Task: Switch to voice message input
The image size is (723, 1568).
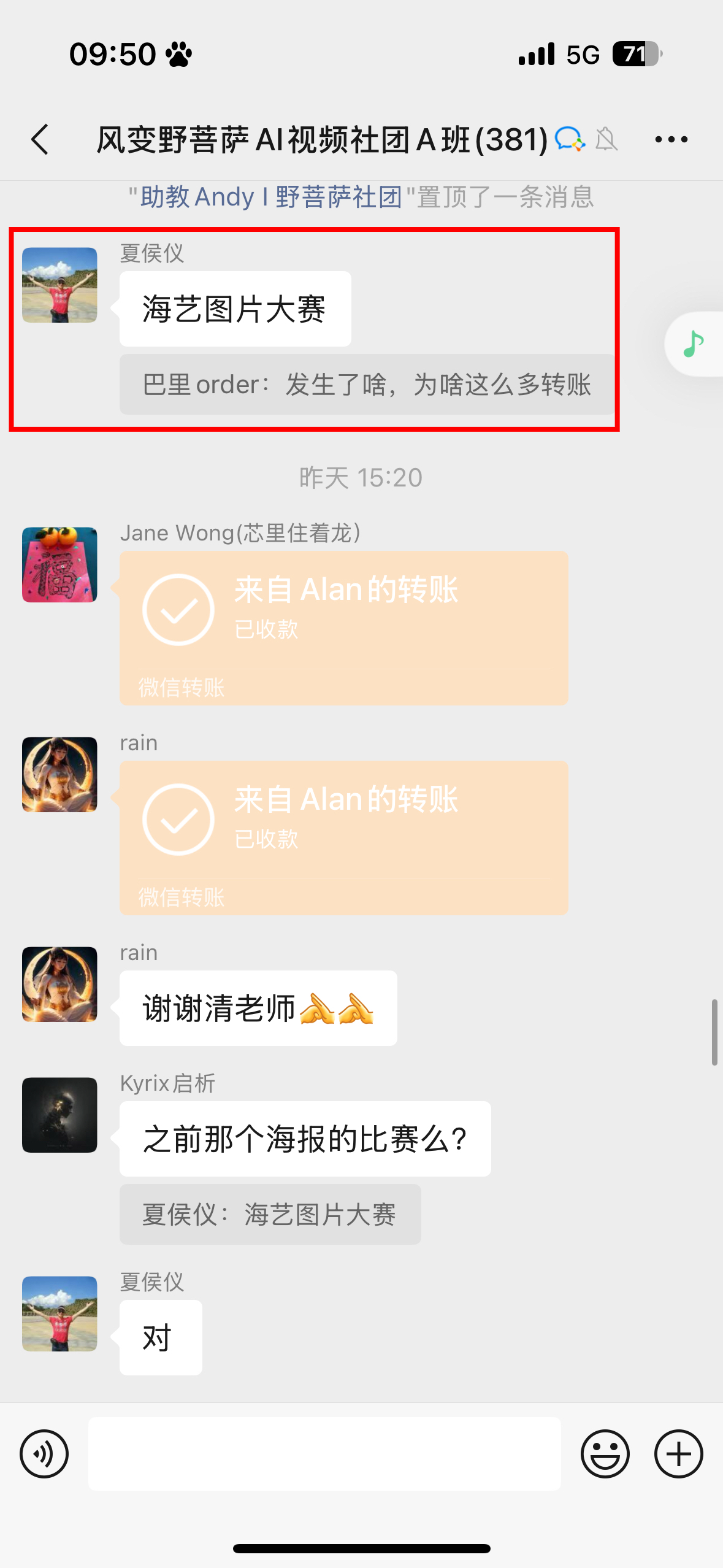Action: [44, 1453]
